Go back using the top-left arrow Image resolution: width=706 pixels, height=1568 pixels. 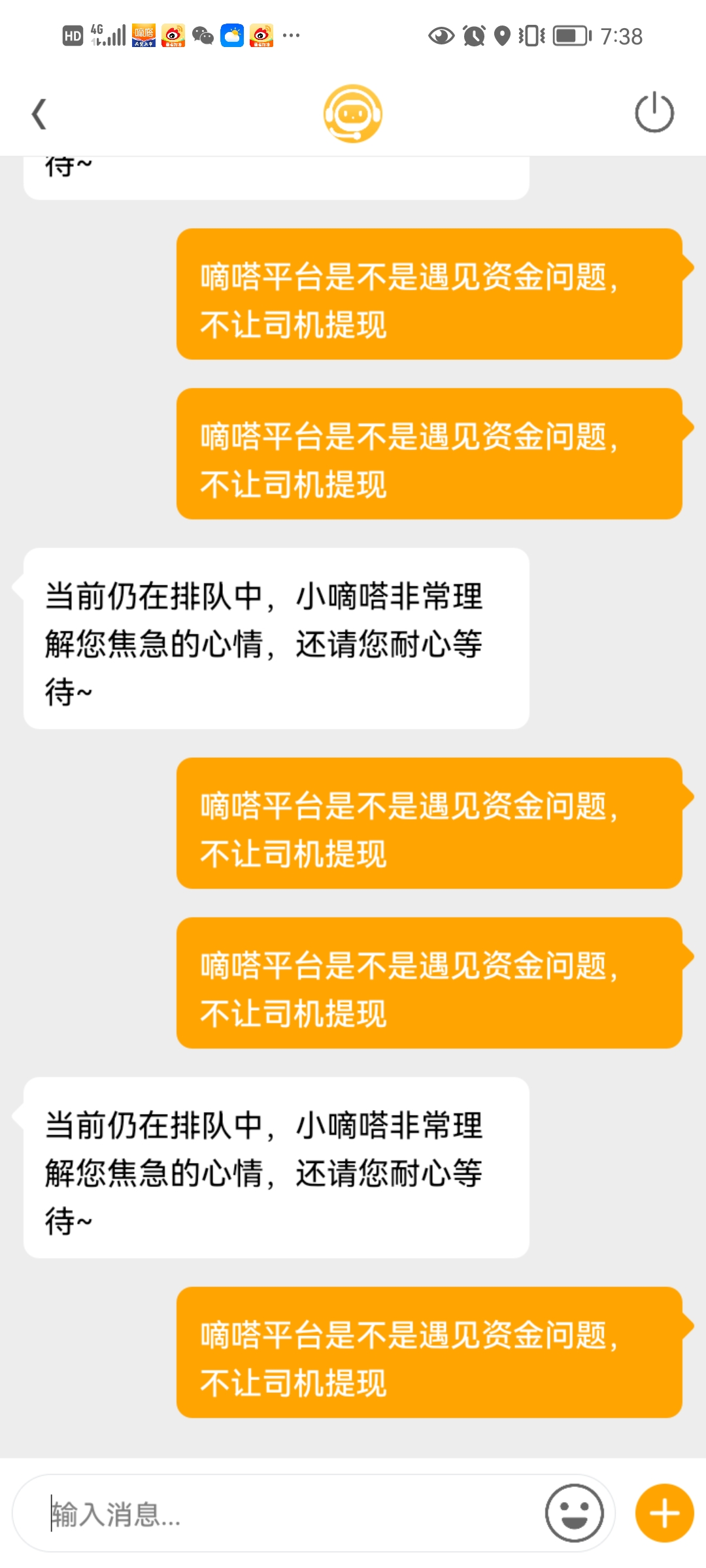coord(39,114)
